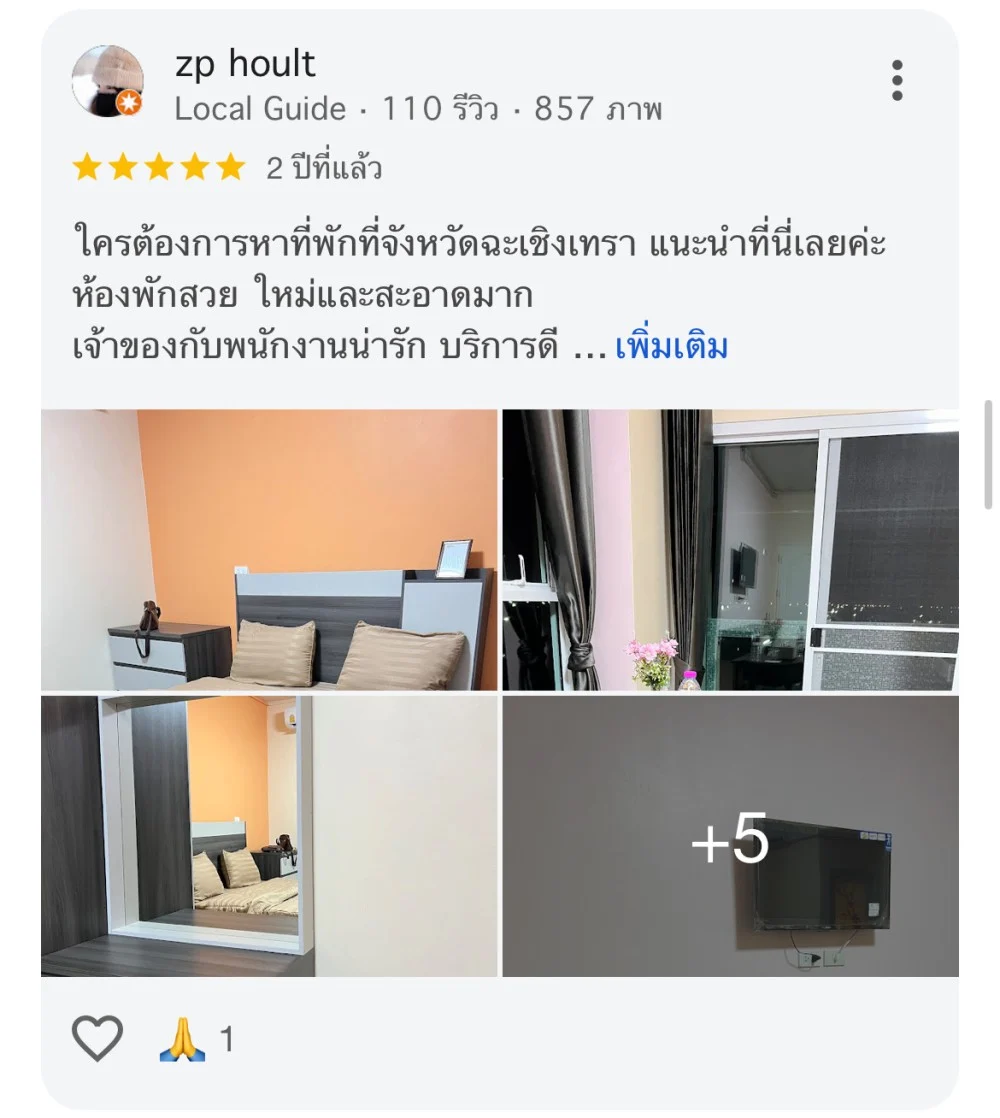View the balcony curtain photo

[730, 550]
